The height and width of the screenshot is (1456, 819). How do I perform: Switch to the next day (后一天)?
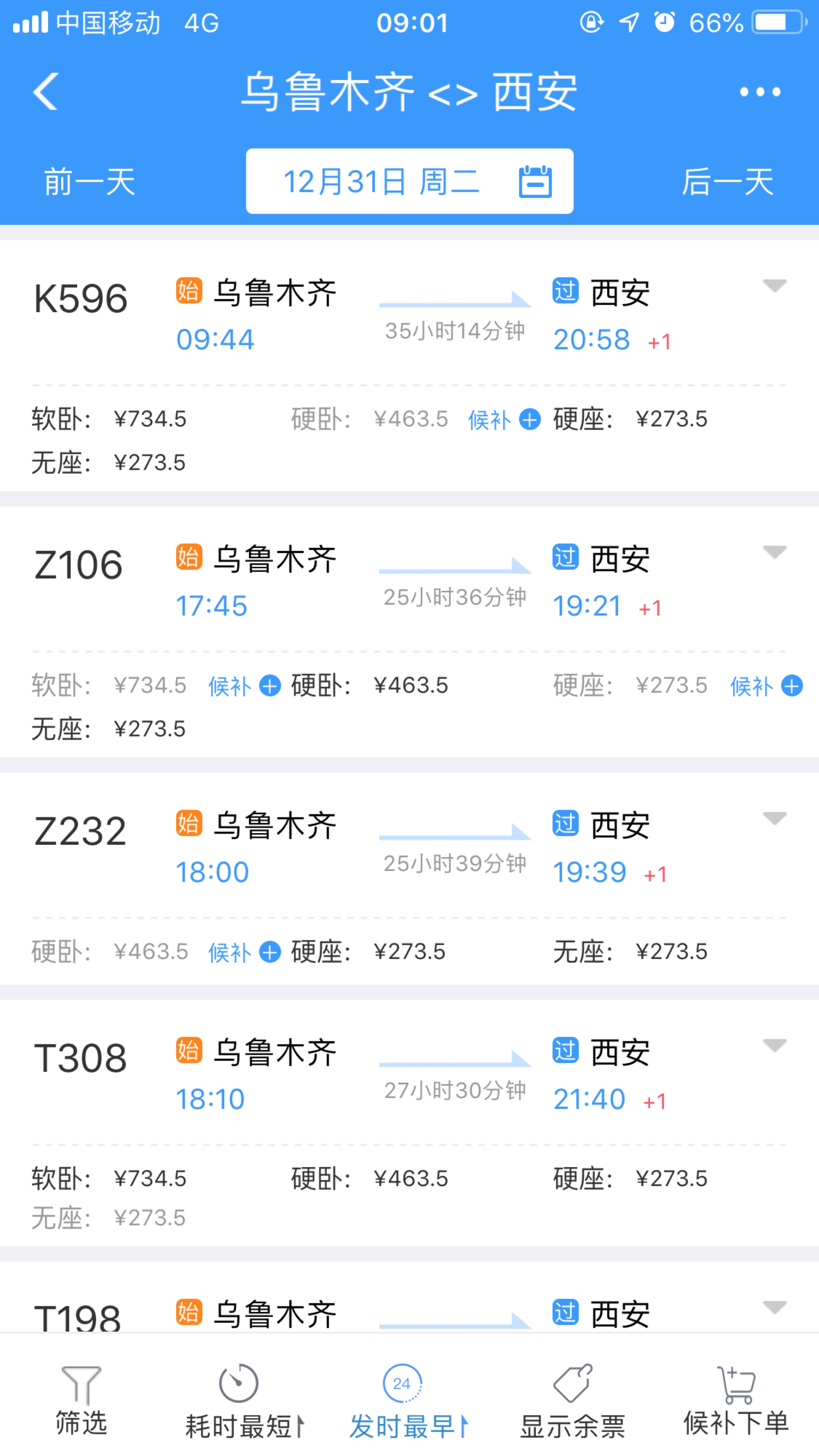coord(727,181)
